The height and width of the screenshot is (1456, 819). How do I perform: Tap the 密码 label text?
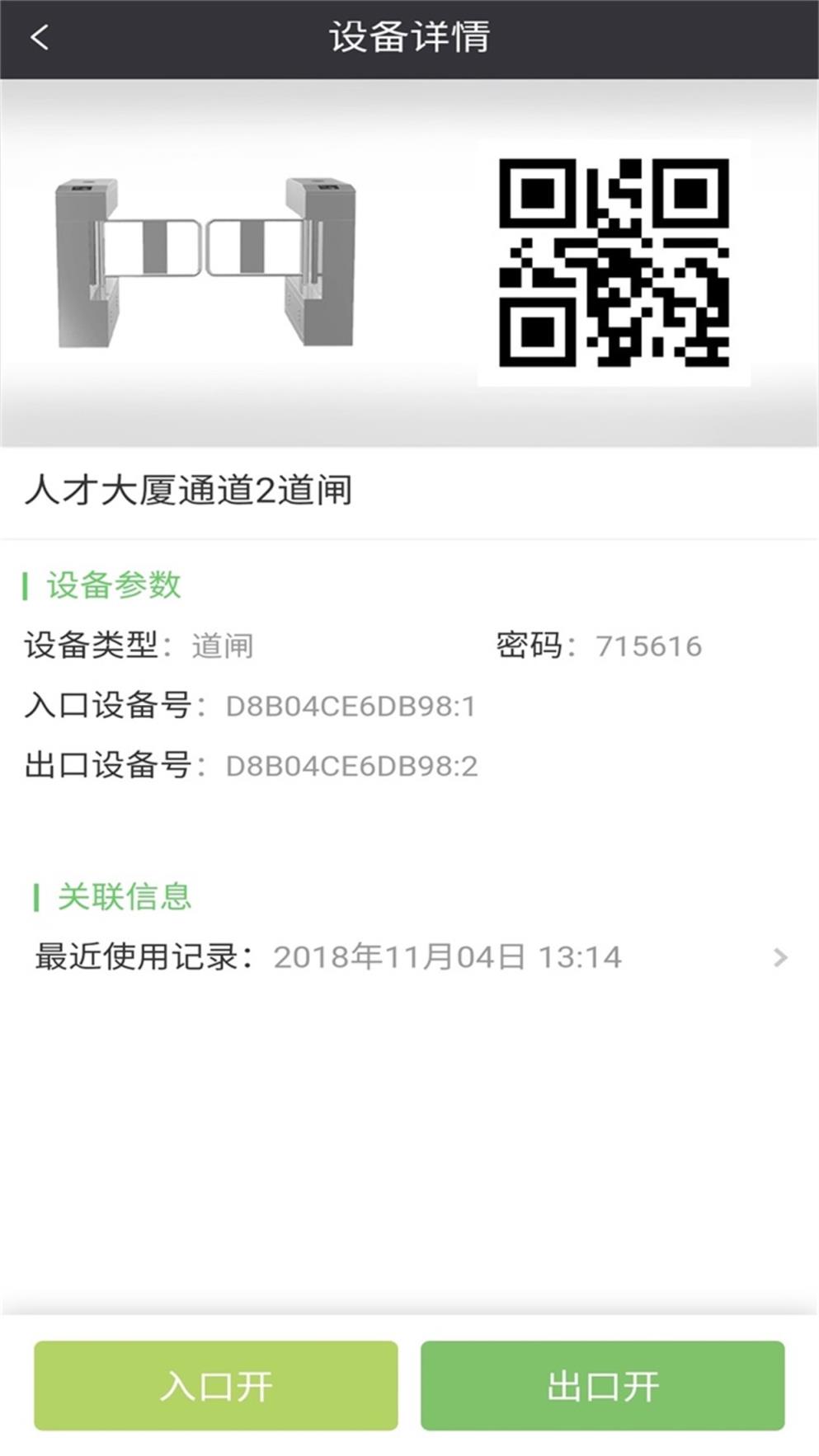[536, 646]
